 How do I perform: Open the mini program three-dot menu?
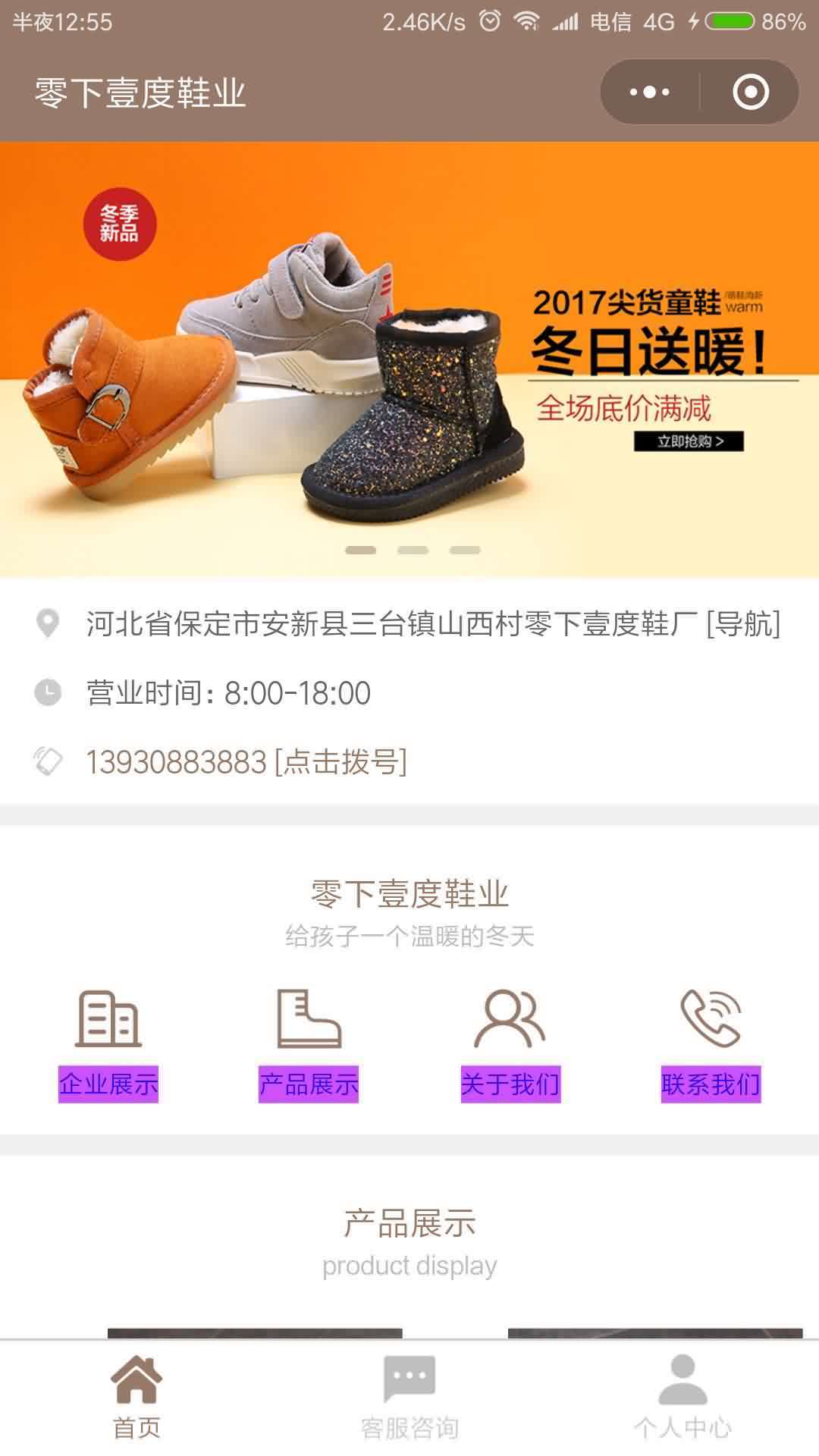(650, 93)
